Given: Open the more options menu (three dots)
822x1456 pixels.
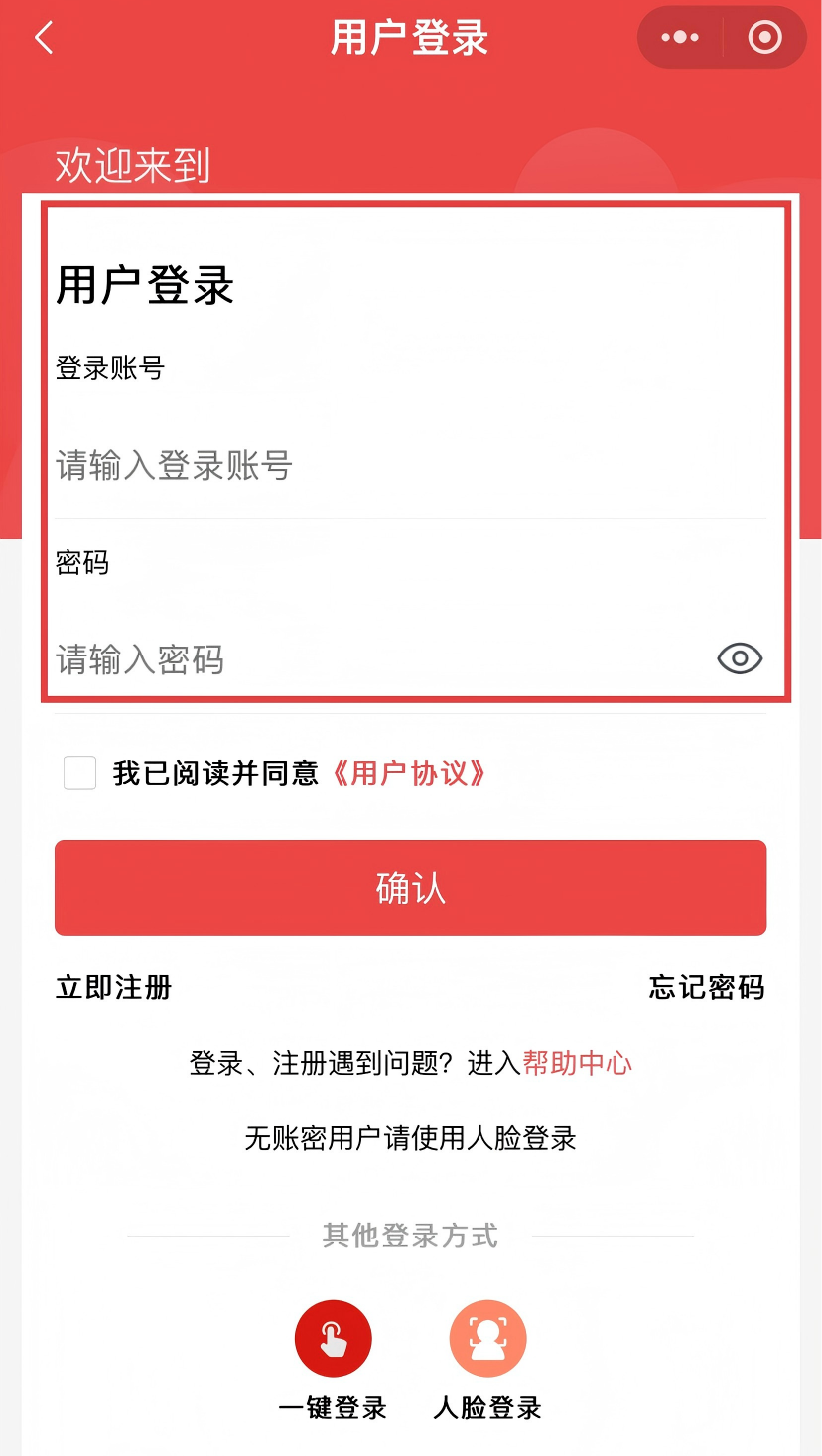Looking at the screenshot, I should [x=679, y=37].
